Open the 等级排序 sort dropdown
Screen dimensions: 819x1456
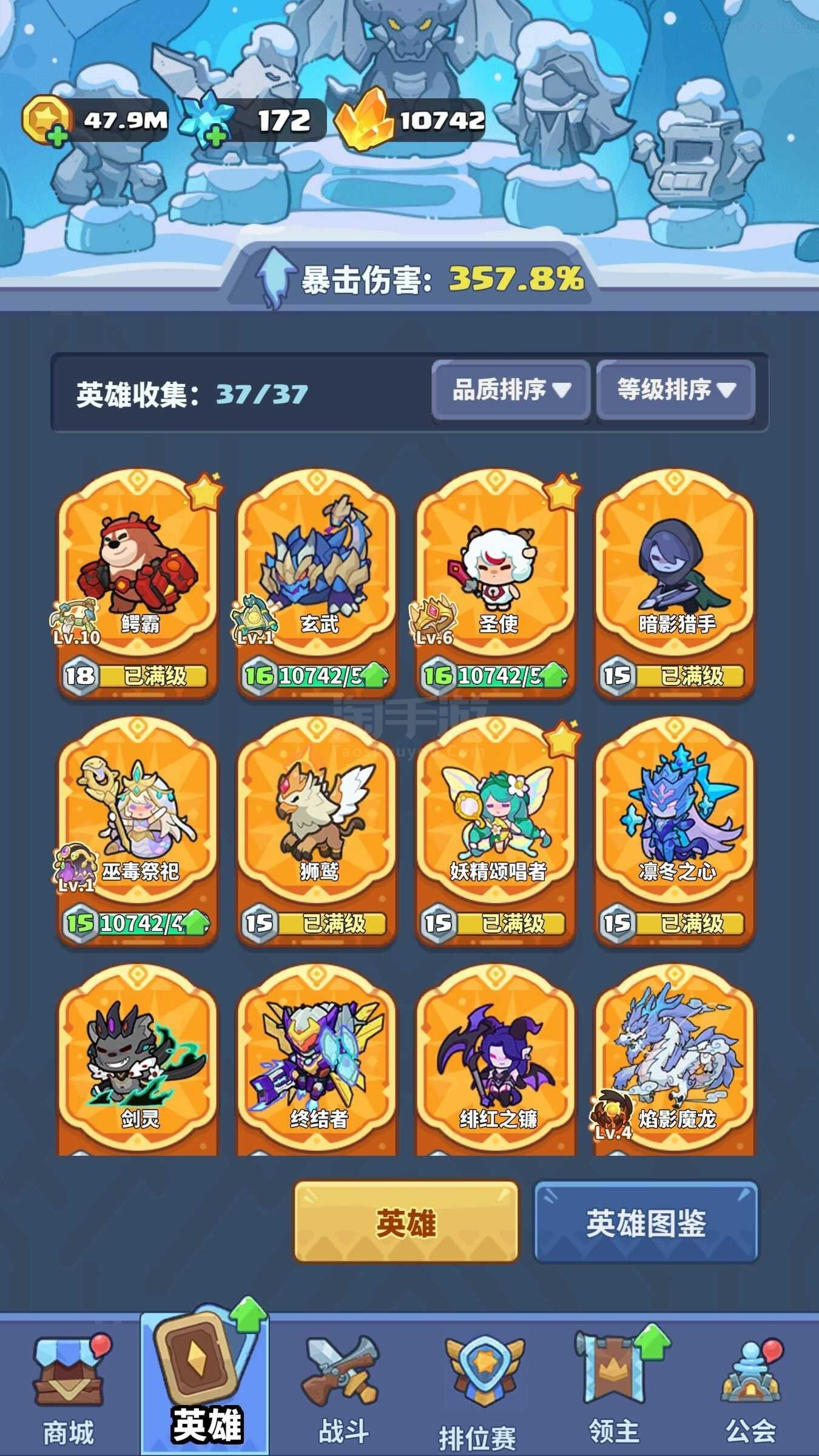point(676,389)
